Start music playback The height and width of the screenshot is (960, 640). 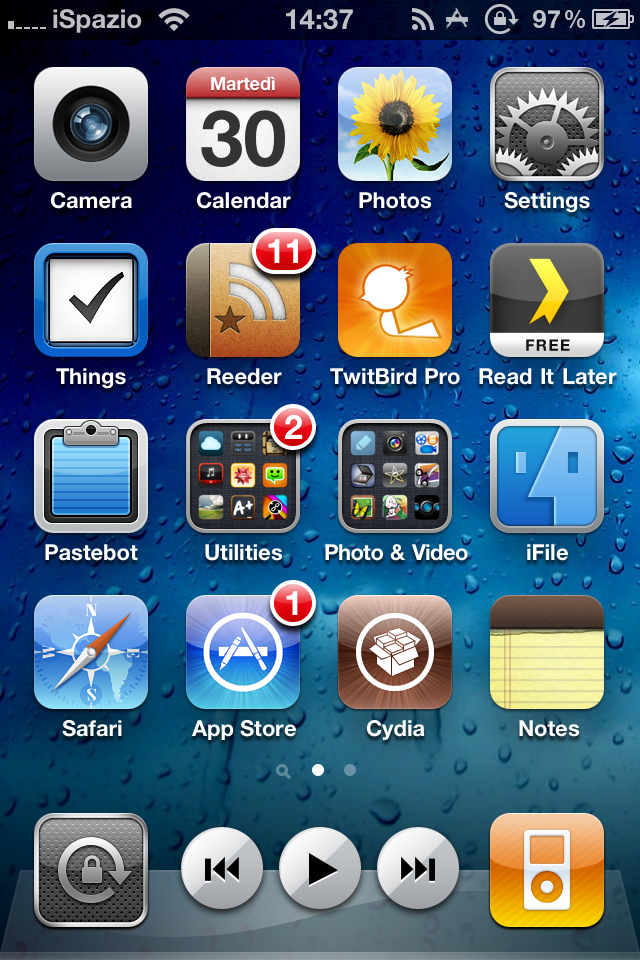tap(320, 870)
